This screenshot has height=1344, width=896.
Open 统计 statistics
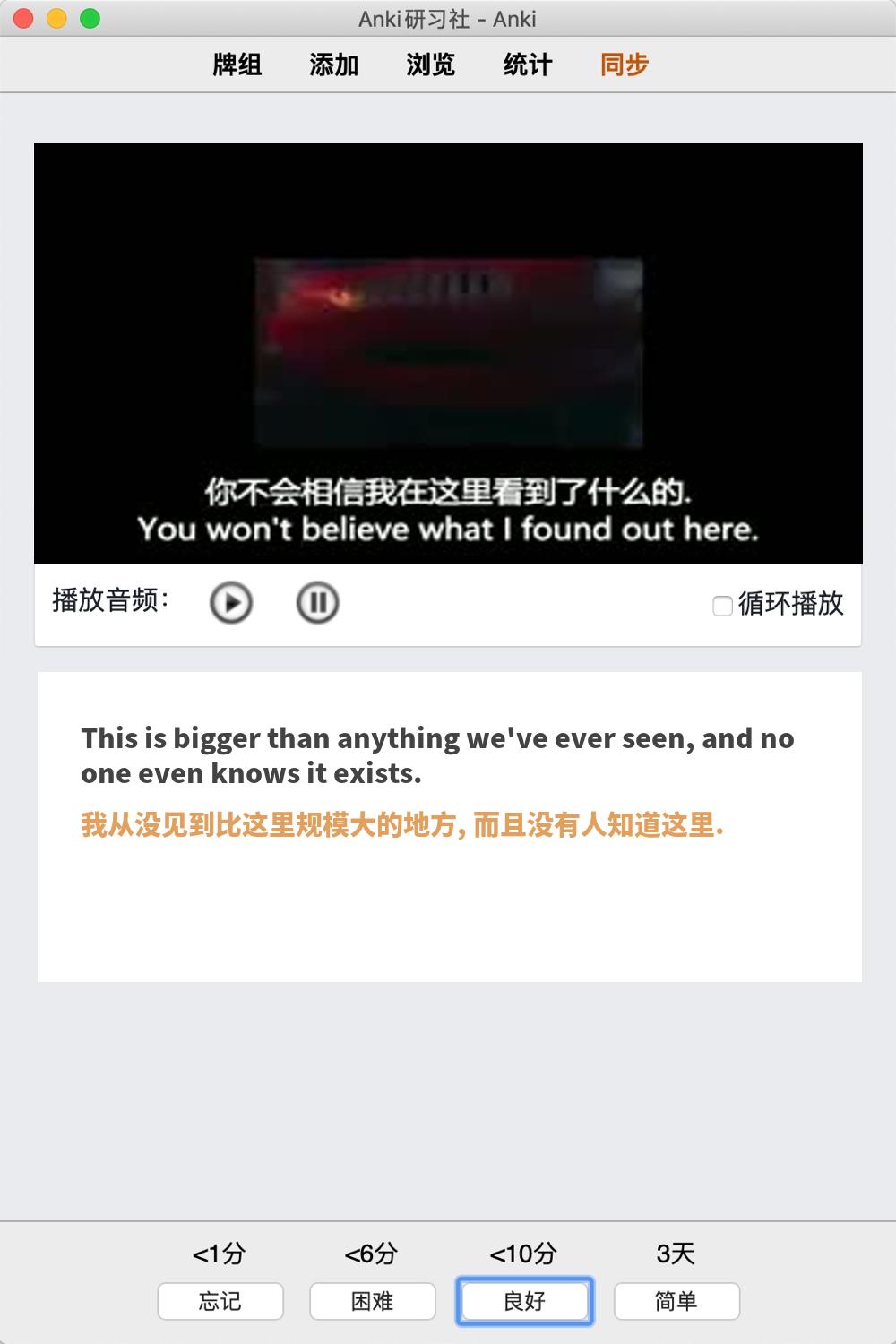(528, 65)
